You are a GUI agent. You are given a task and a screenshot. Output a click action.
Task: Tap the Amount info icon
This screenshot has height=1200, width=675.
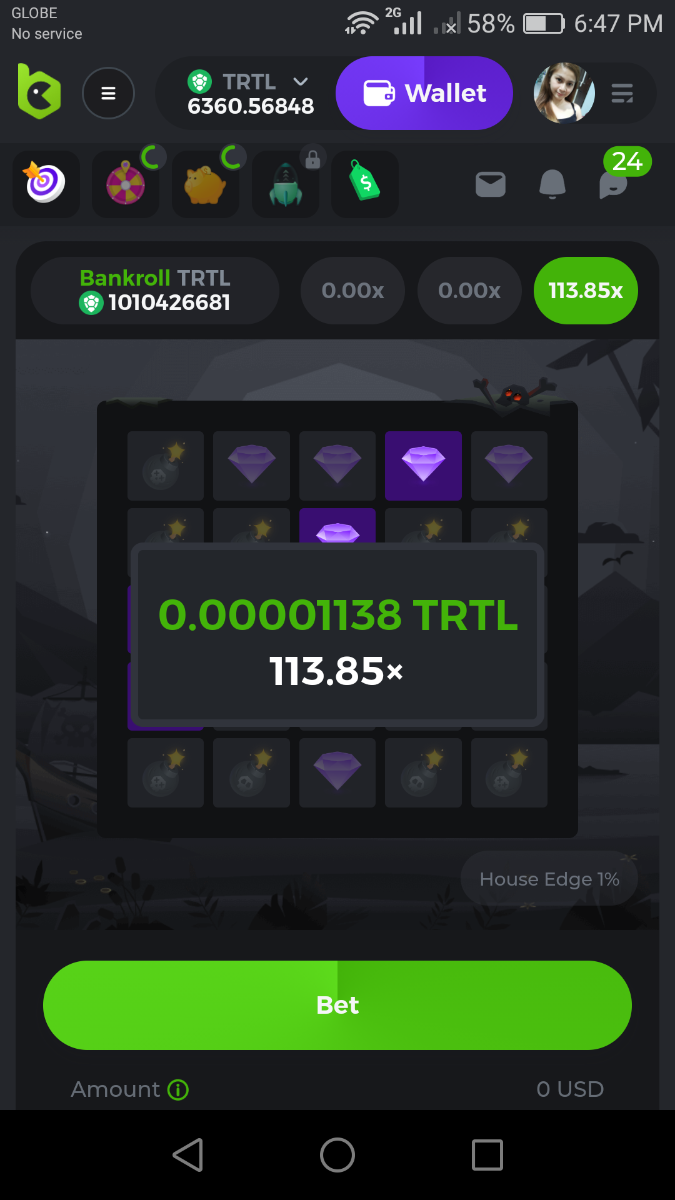(x=178, y=1090)
